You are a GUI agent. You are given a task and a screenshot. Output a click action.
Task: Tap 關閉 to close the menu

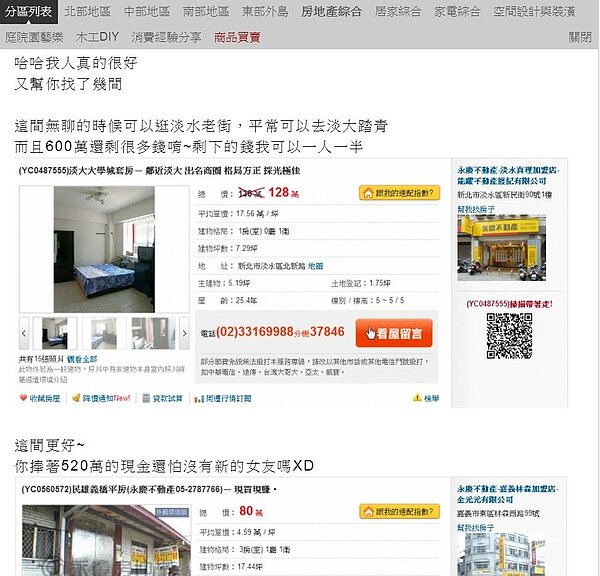coord(579,37)
